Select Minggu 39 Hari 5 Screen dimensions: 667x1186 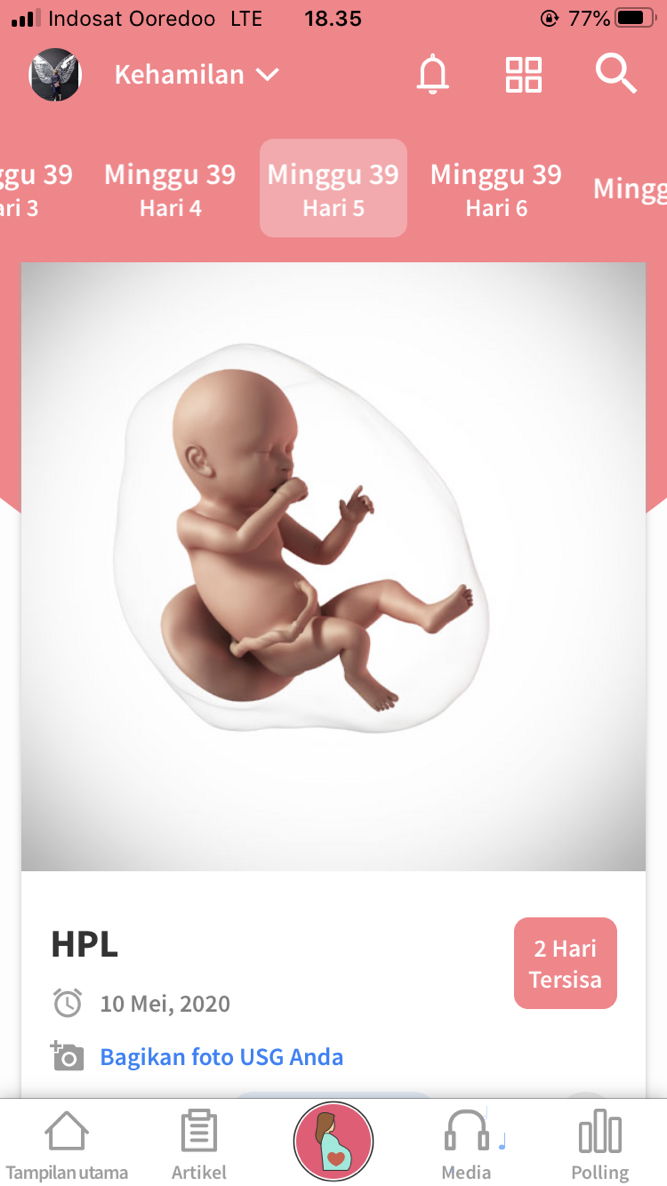click(333, 189)
